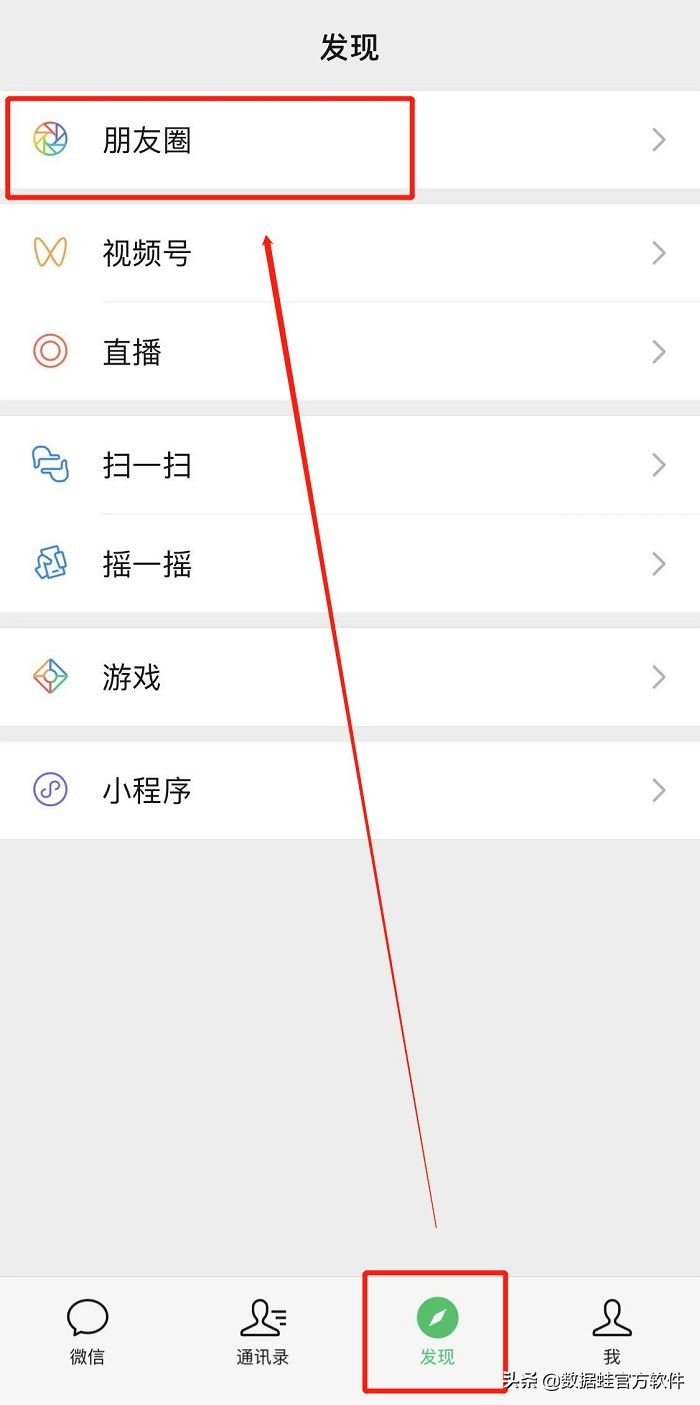This screenshot has width=700, height=1405.
Task: Switch to the 通讯录 contacts tab
Action: coord(262,1332)
